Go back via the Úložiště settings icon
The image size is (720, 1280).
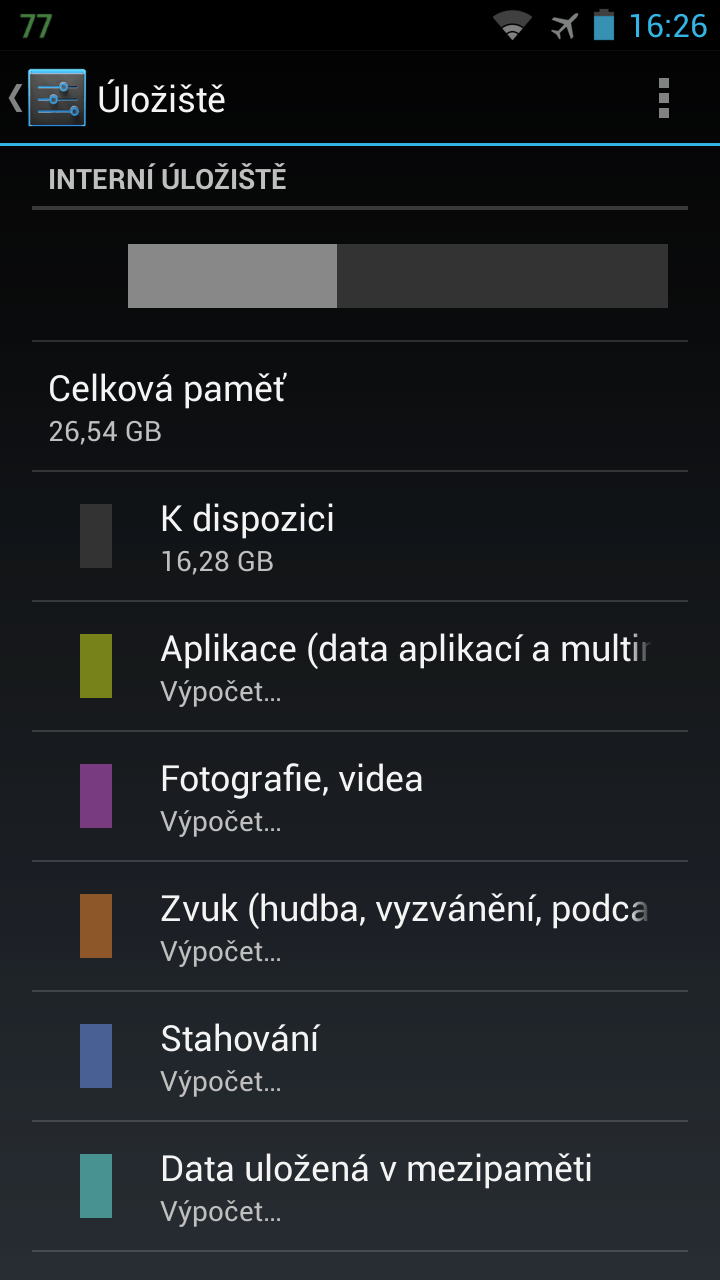click(55, 98)
